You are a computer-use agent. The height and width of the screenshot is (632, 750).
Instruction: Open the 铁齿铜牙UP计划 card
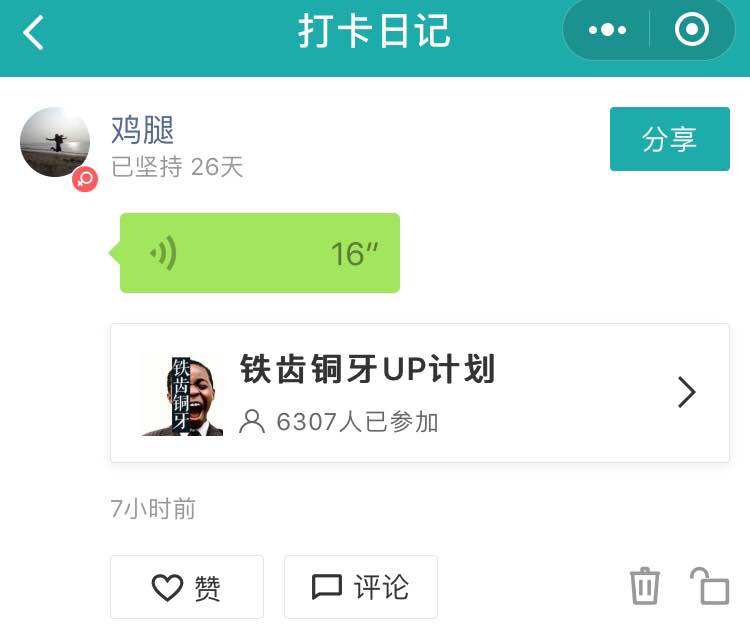coord(419,393)
